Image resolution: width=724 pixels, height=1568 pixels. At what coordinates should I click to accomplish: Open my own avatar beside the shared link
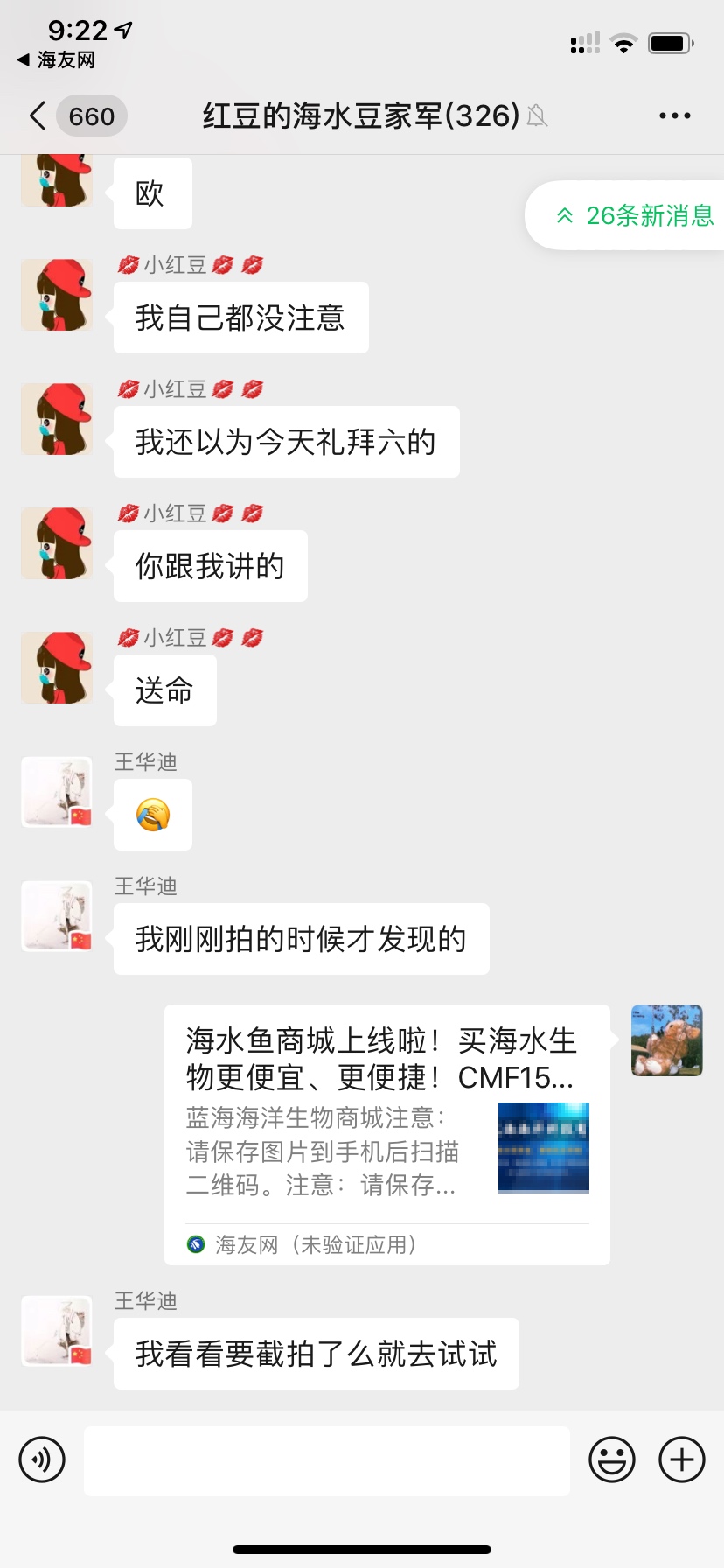click(666, 1040)
